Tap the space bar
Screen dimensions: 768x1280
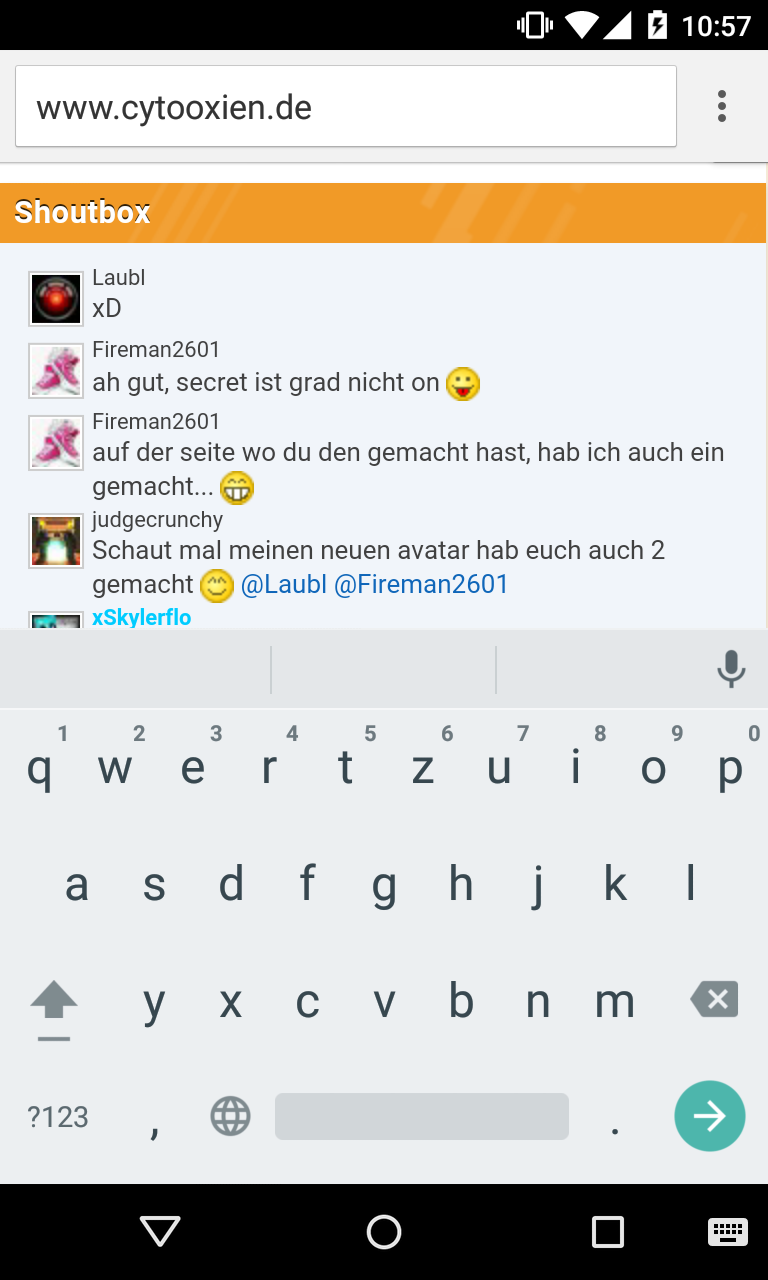421,1117
